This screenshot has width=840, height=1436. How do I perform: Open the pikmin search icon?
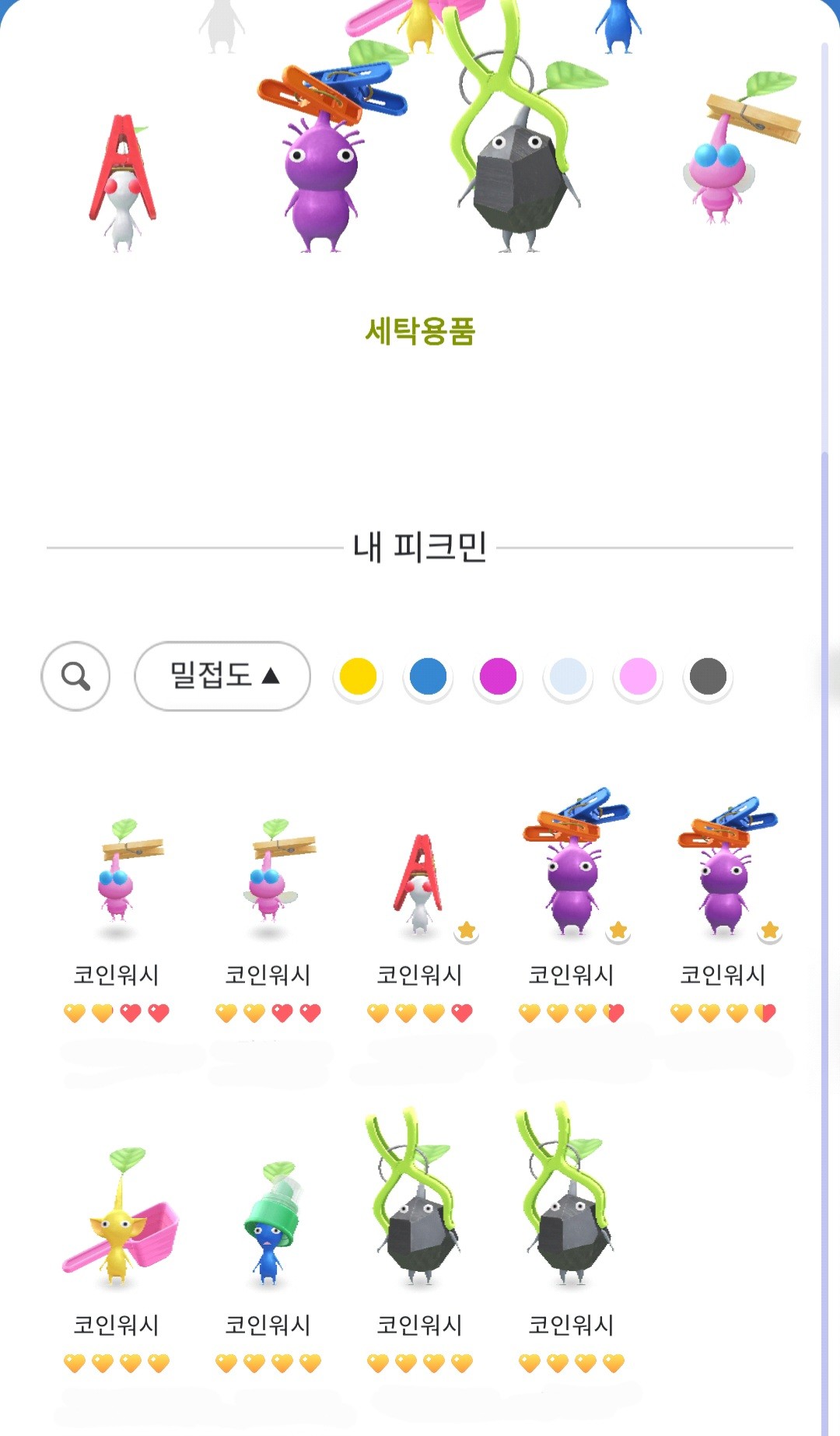click(75, 676)
